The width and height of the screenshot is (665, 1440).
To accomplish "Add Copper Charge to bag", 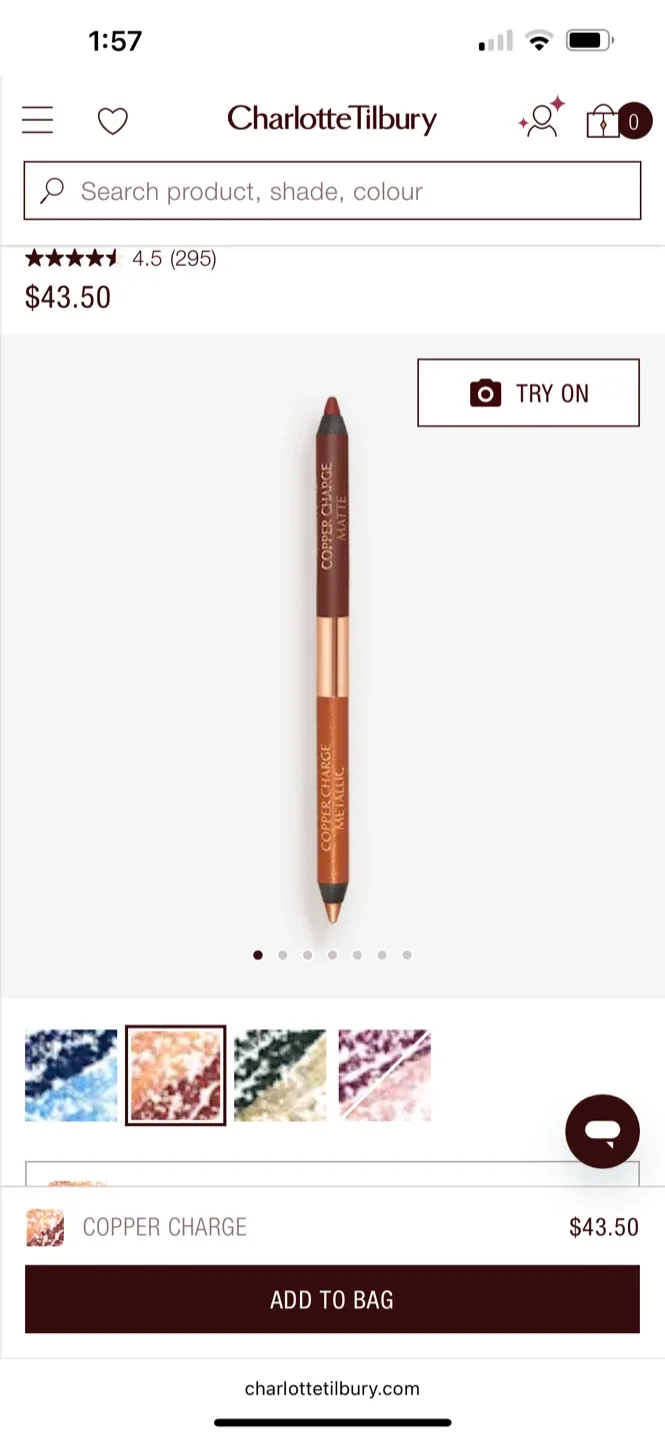I will 332,1299.
